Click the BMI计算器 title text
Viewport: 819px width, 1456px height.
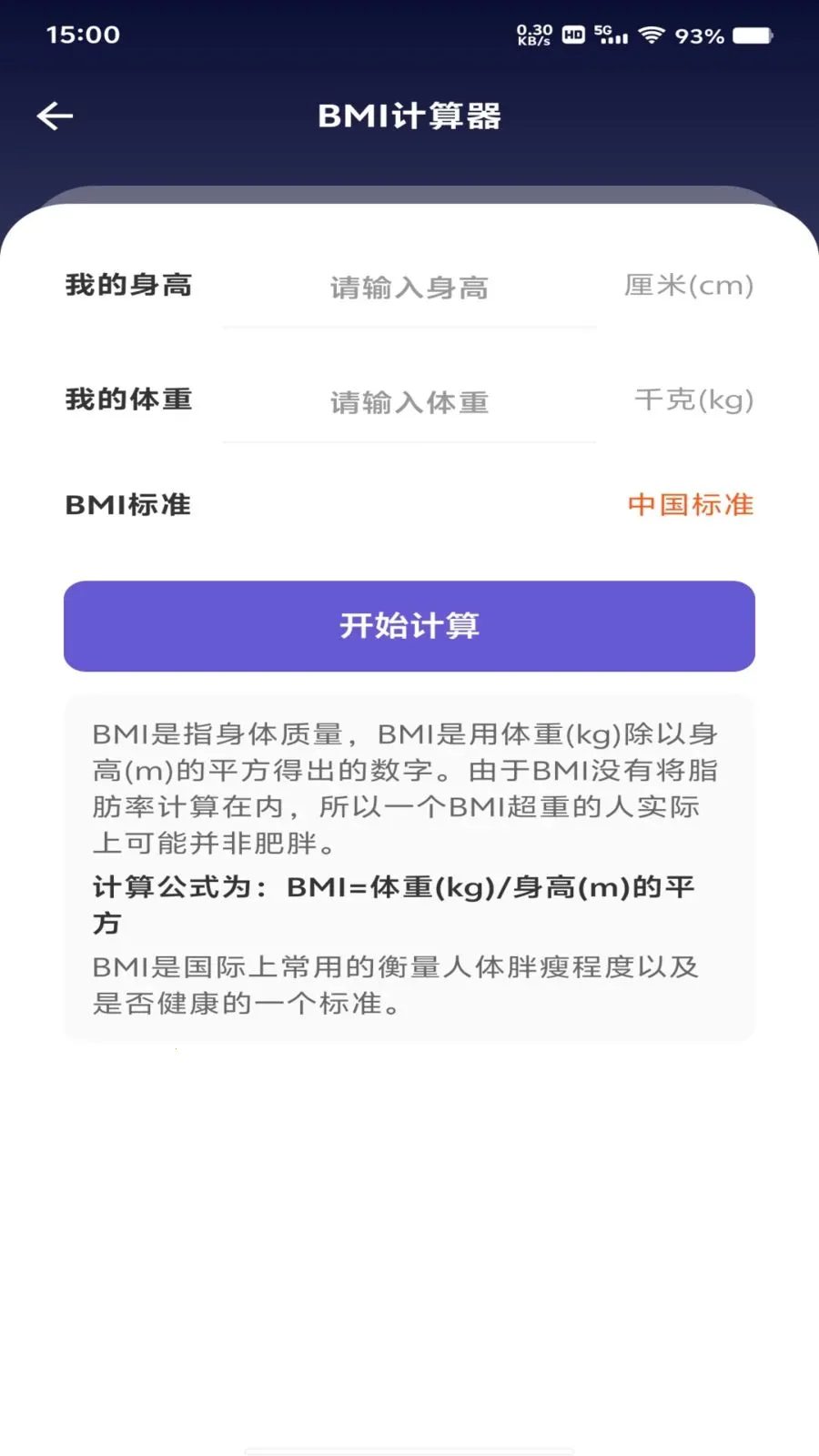pyautogui.click(x=409, y=116)
